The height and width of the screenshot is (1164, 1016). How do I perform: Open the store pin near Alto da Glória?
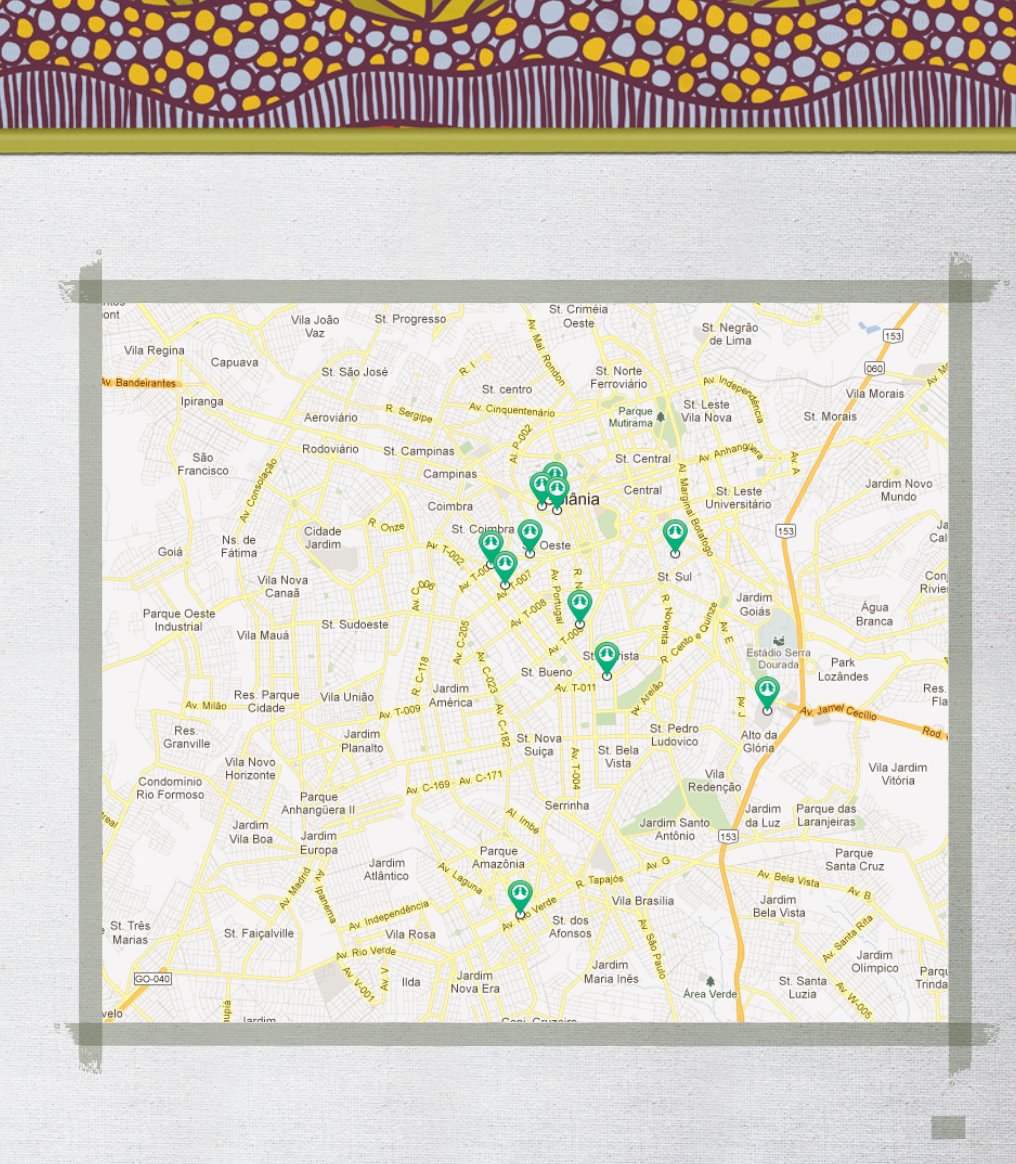pyautogui.click(x=767, y=692)
